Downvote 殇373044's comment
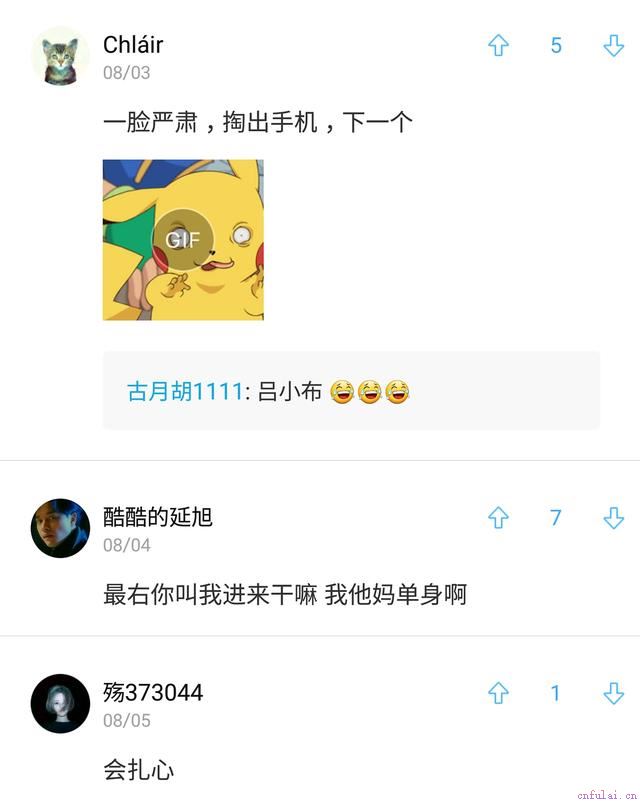This screenshot has width=640, height=802. (x=613, y=693)
